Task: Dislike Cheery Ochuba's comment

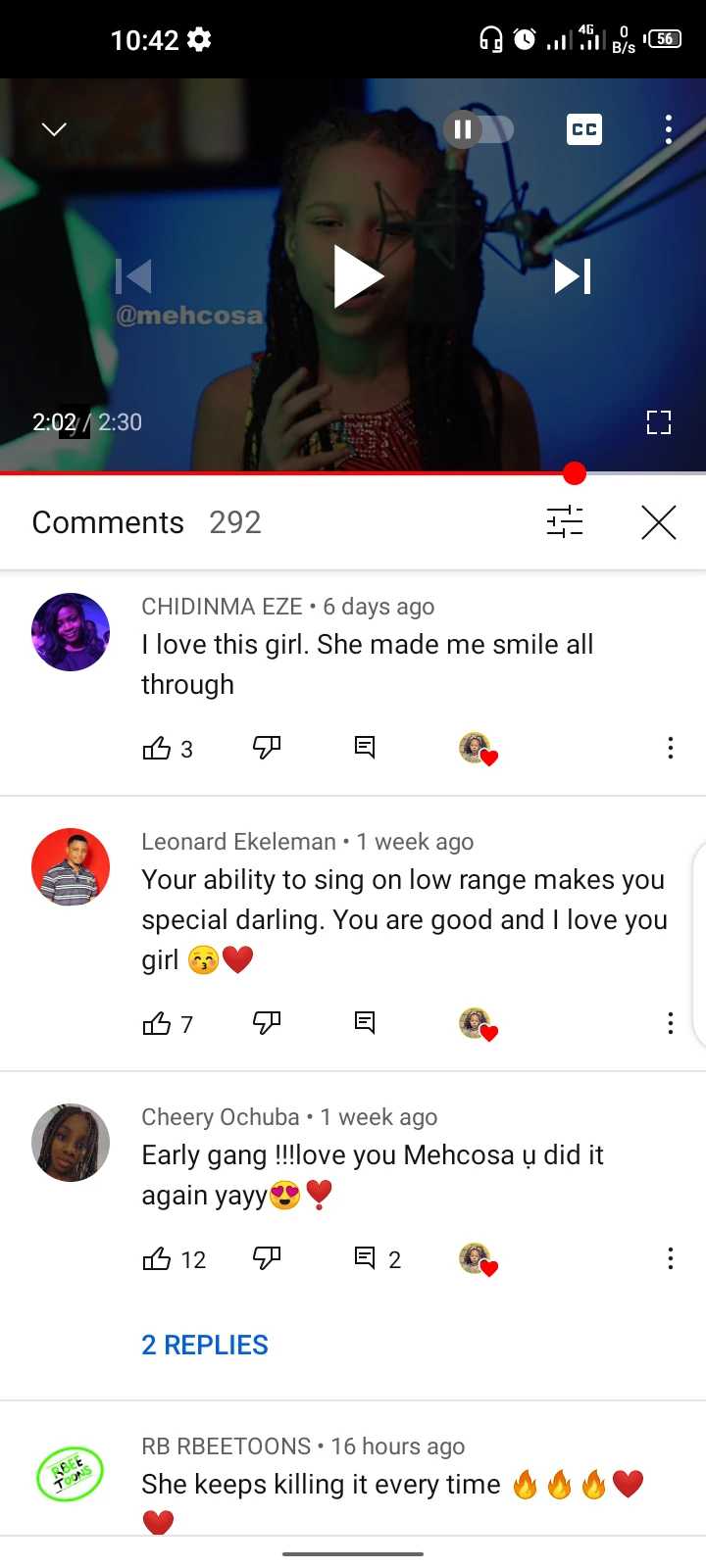Action: (x=267, y=1258)
